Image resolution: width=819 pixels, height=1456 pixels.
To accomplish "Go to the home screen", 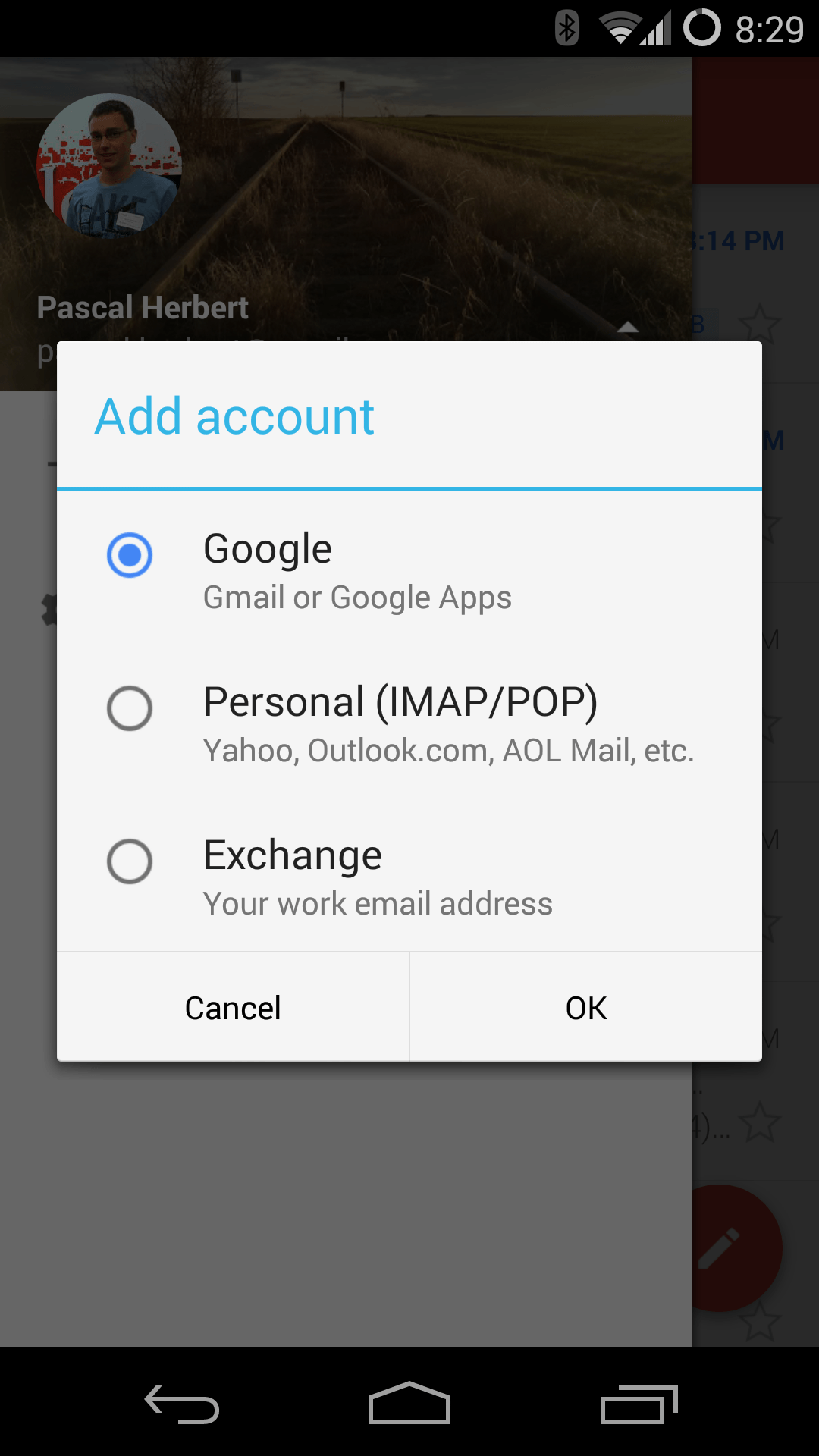I will click(x=409, y=1404).
